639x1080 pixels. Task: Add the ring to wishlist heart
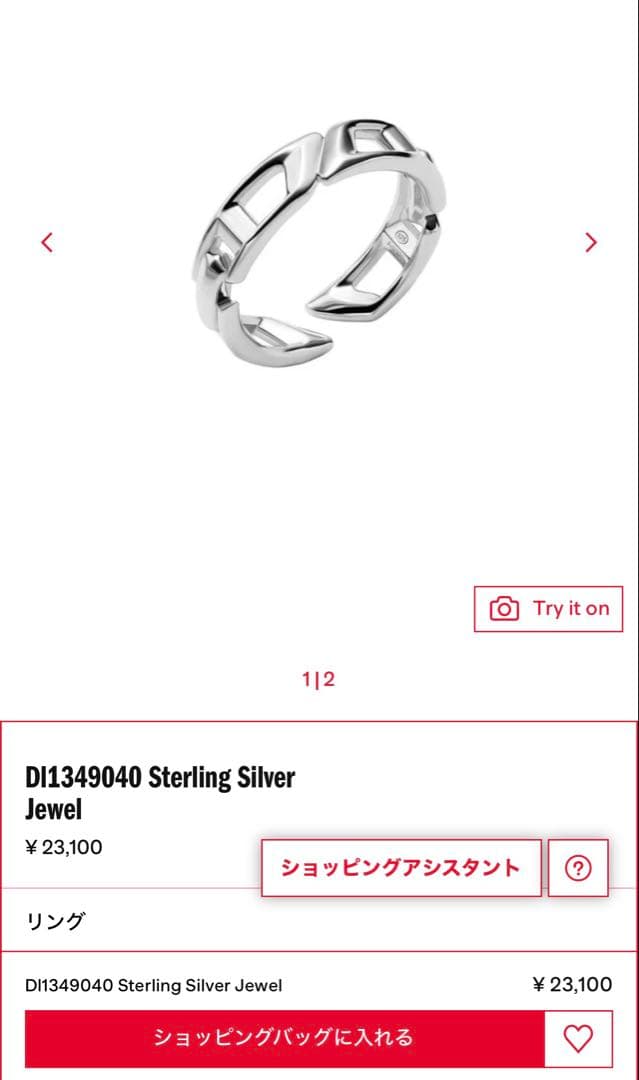(578, 1038)
